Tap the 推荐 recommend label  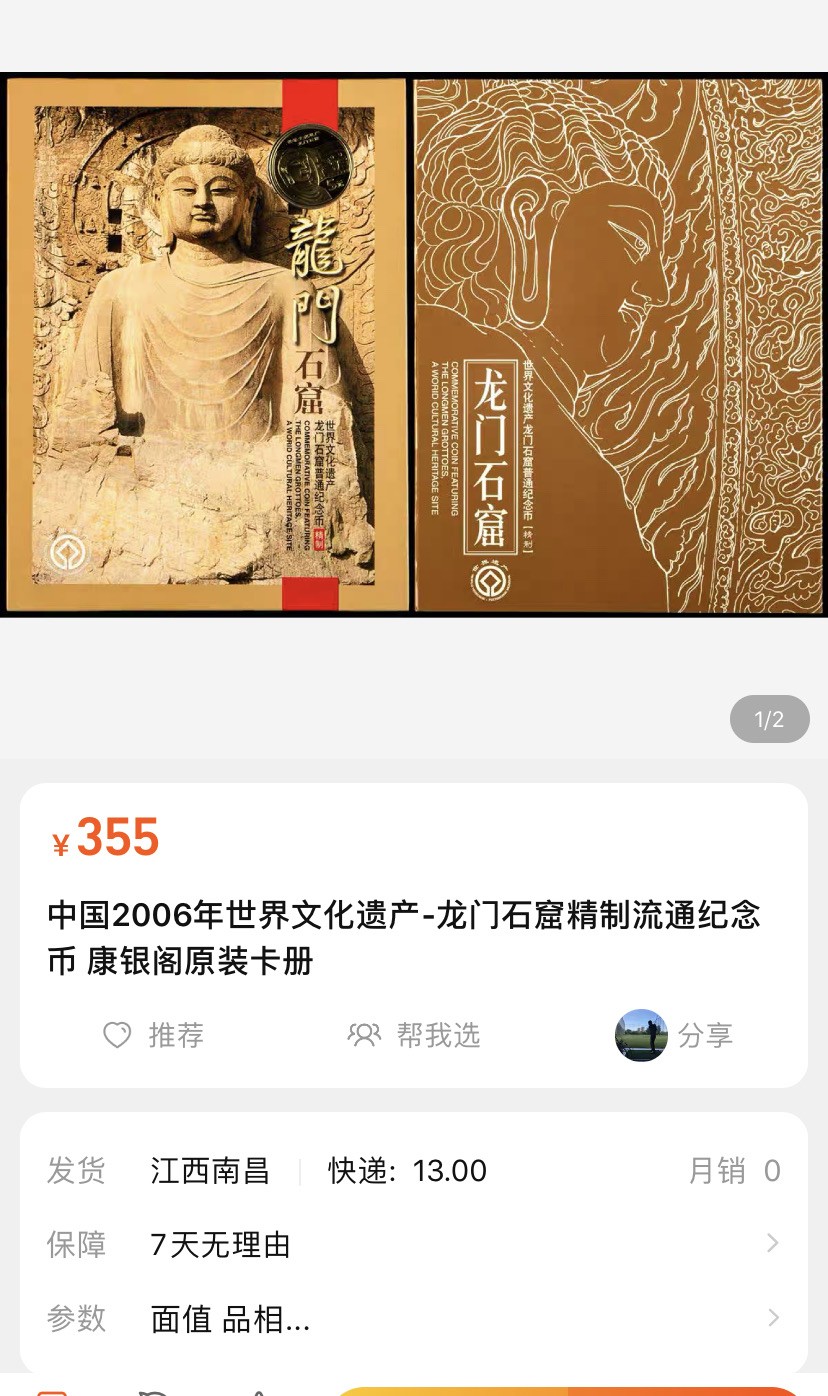[x=176, y=1036]
